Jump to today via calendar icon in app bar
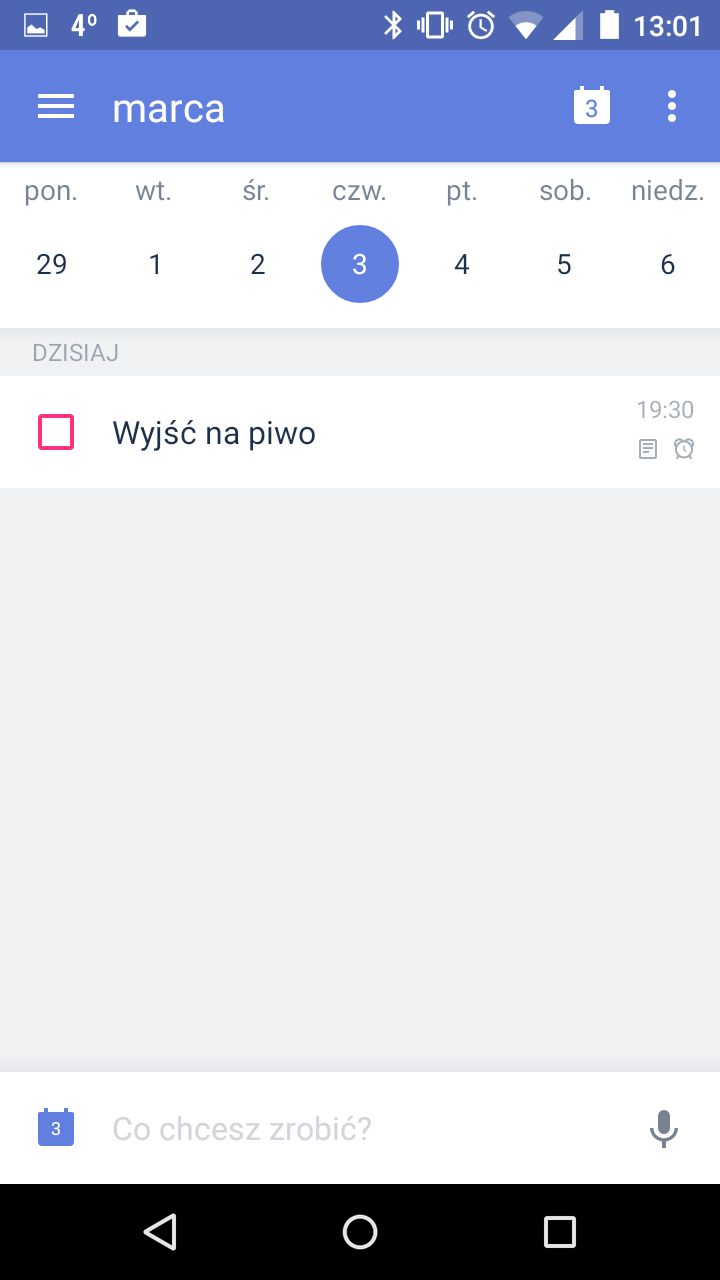 [592, 106]
